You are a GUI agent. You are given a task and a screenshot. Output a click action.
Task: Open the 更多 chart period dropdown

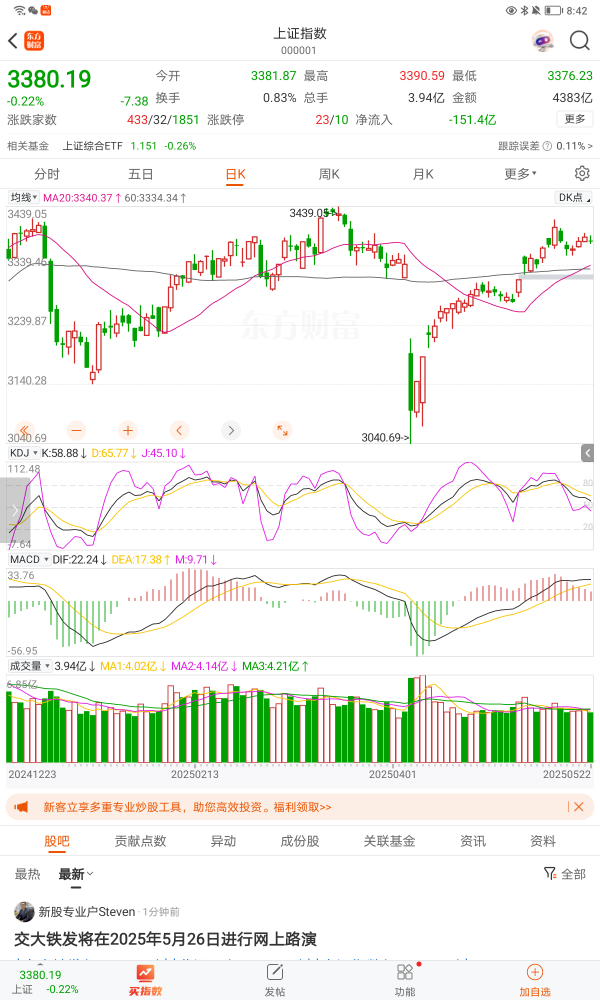(x=520, y=174)
